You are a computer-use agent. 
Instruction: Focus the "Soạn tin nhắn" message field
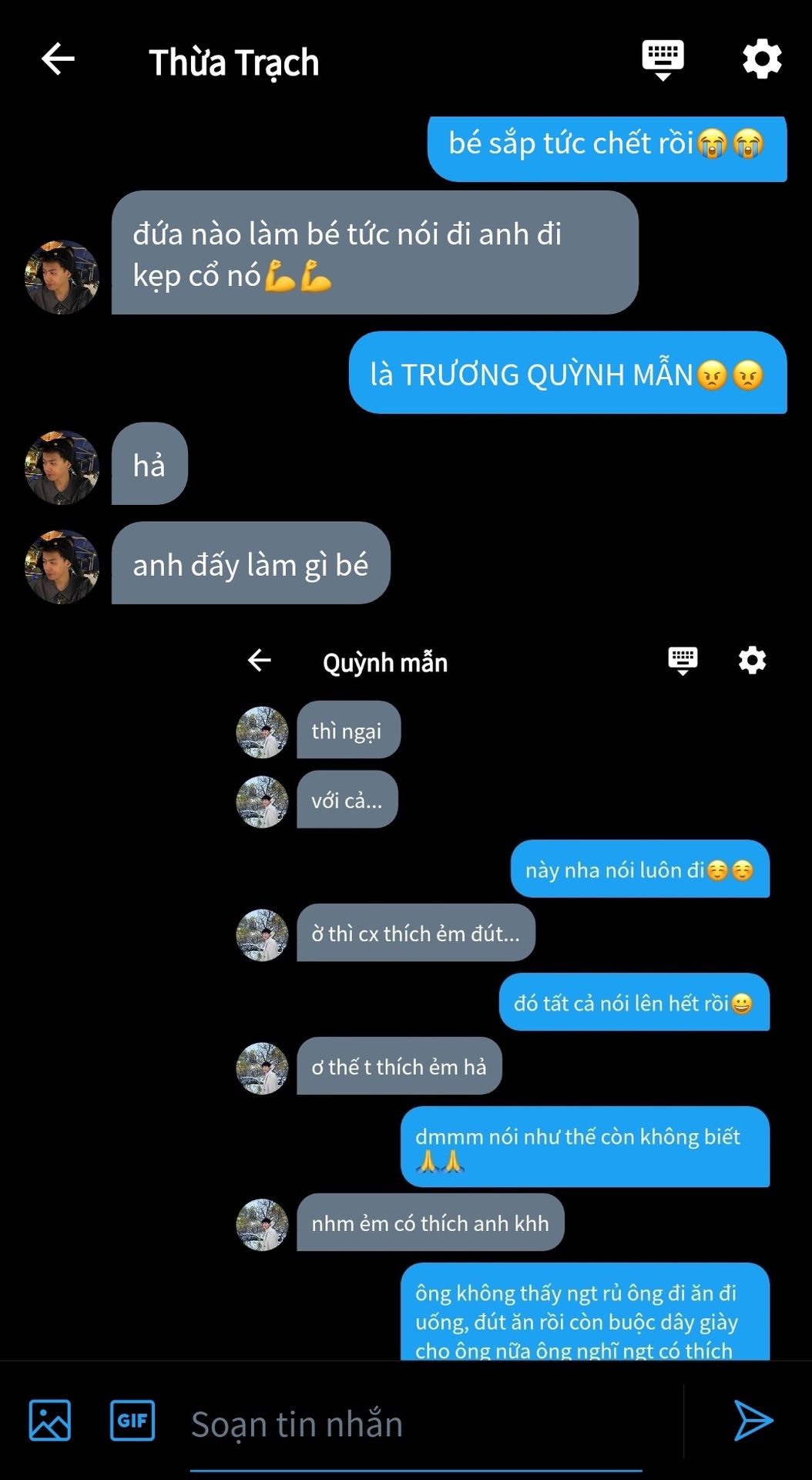416,1424
